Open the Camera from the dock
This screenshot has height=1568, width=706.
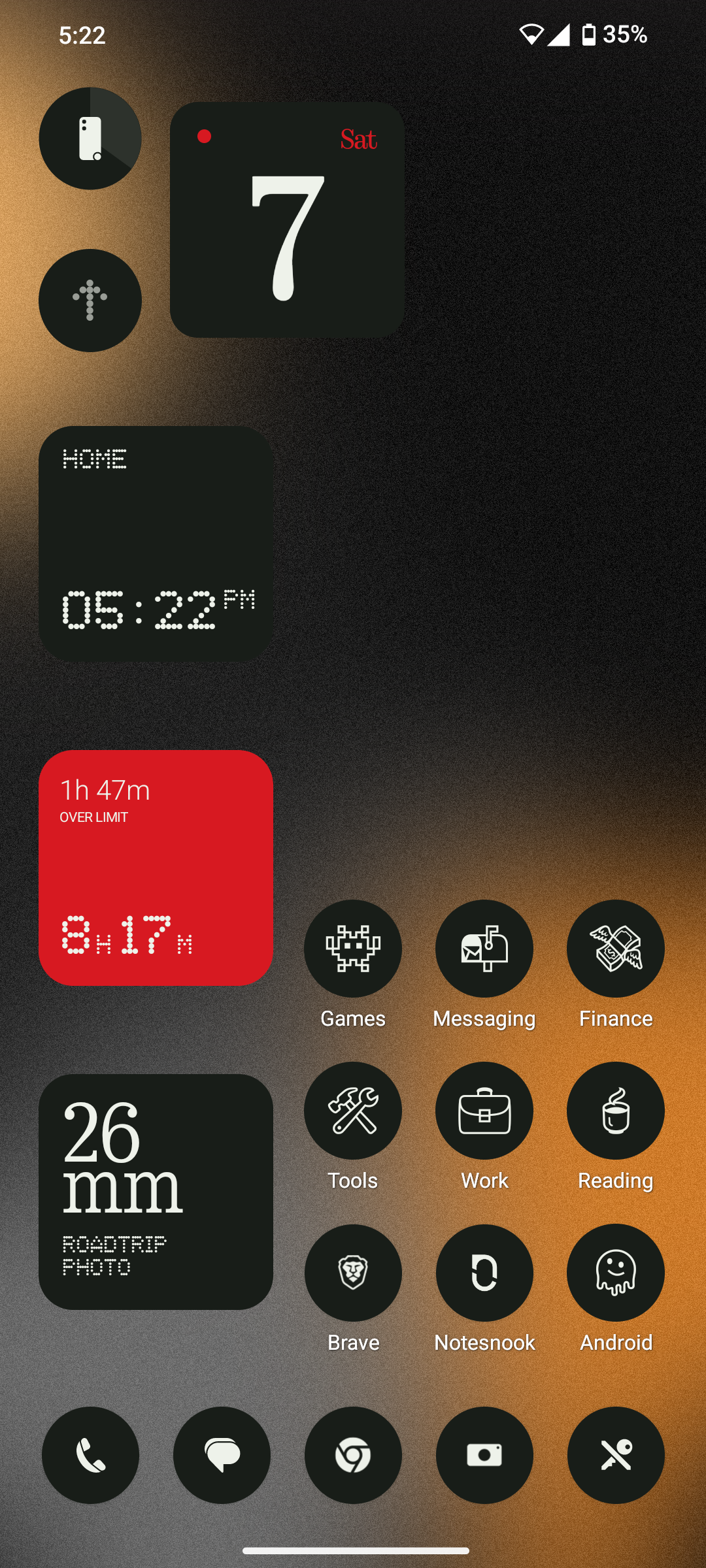(484, 1455)
